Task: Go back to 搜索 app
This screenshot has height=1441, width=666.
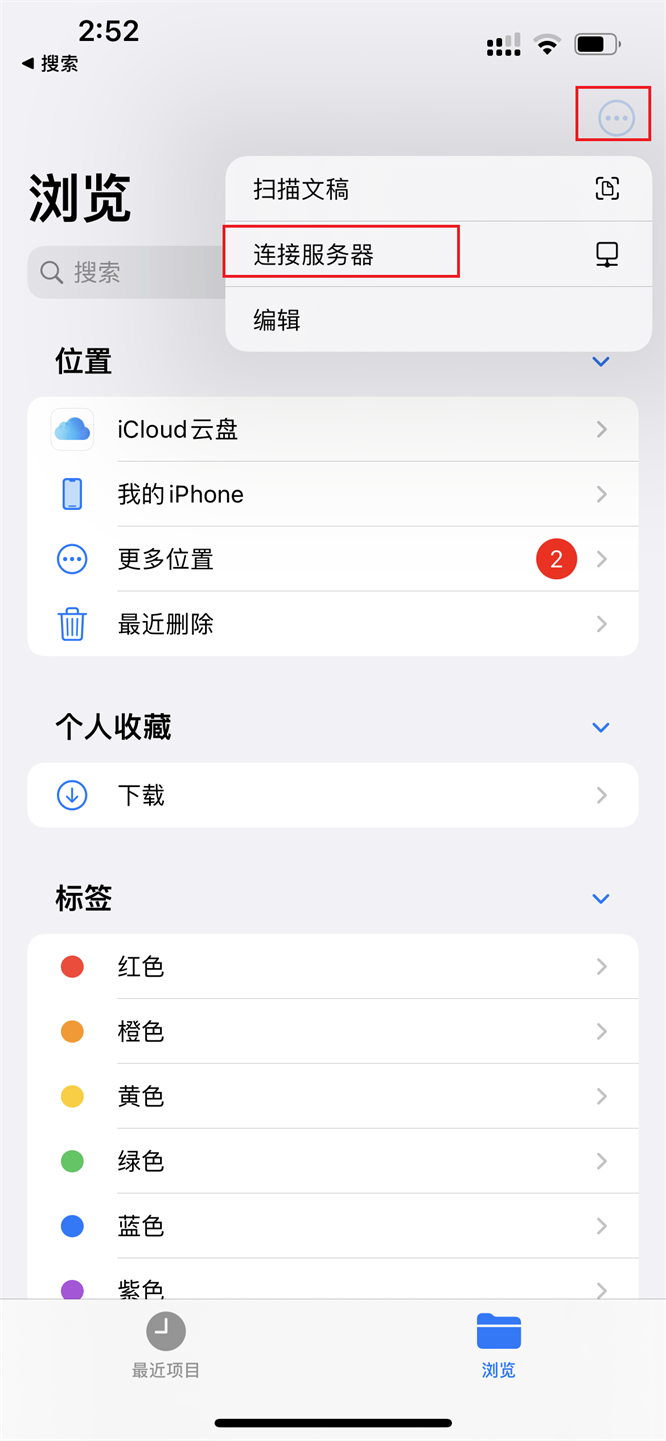Action: (x=50, y=64)
